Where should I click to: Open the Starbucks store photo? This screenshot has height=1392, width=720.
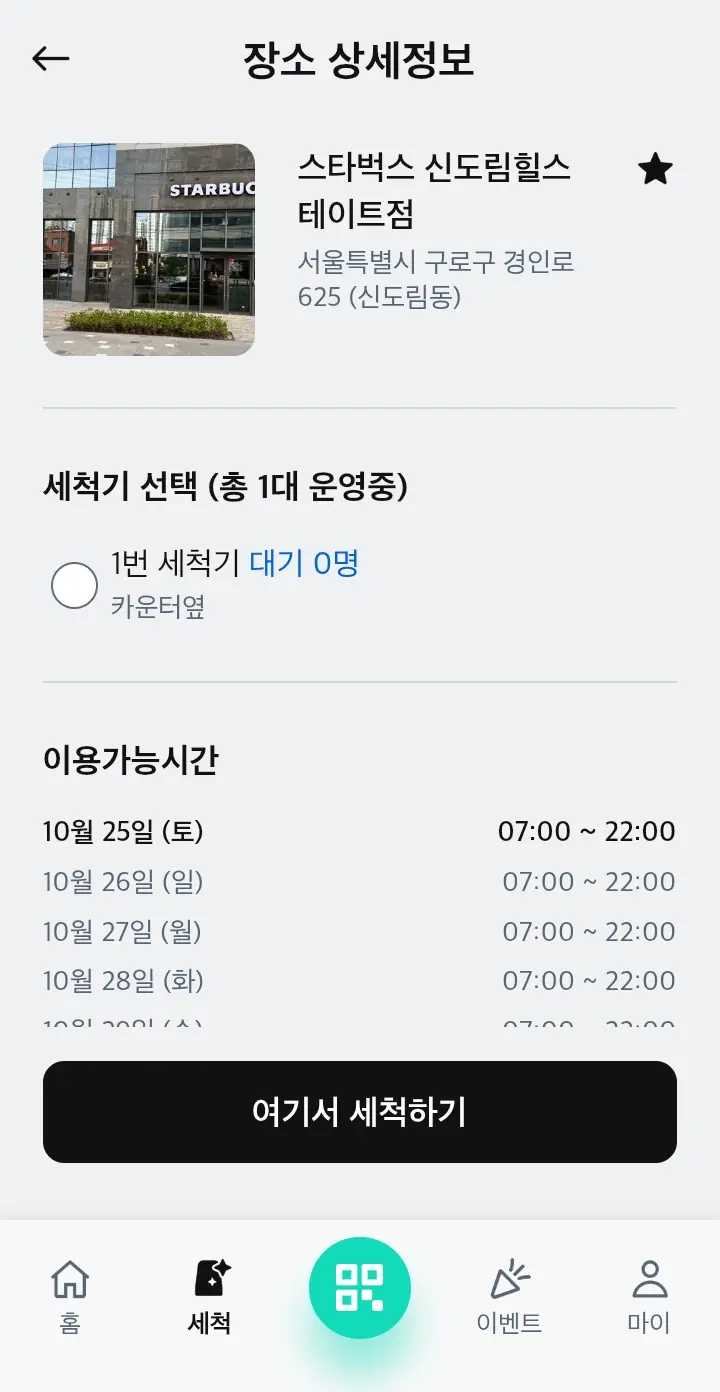(149, 250)
